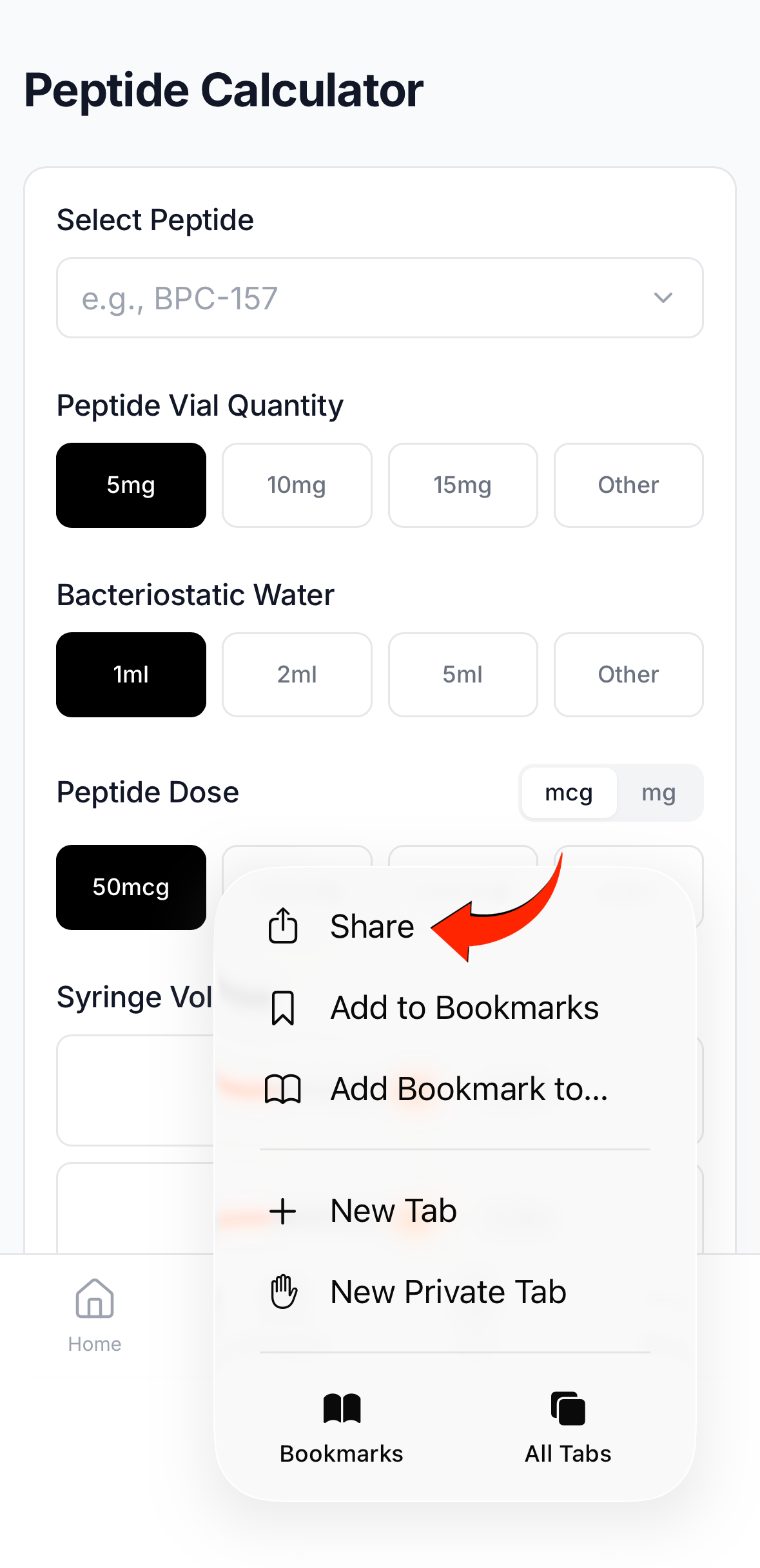Image resolution: width=760 pixels, height=1568 pixels.
Task: Tap the open-book Add Bookmark to icon
Action: tap(283, 1089)
